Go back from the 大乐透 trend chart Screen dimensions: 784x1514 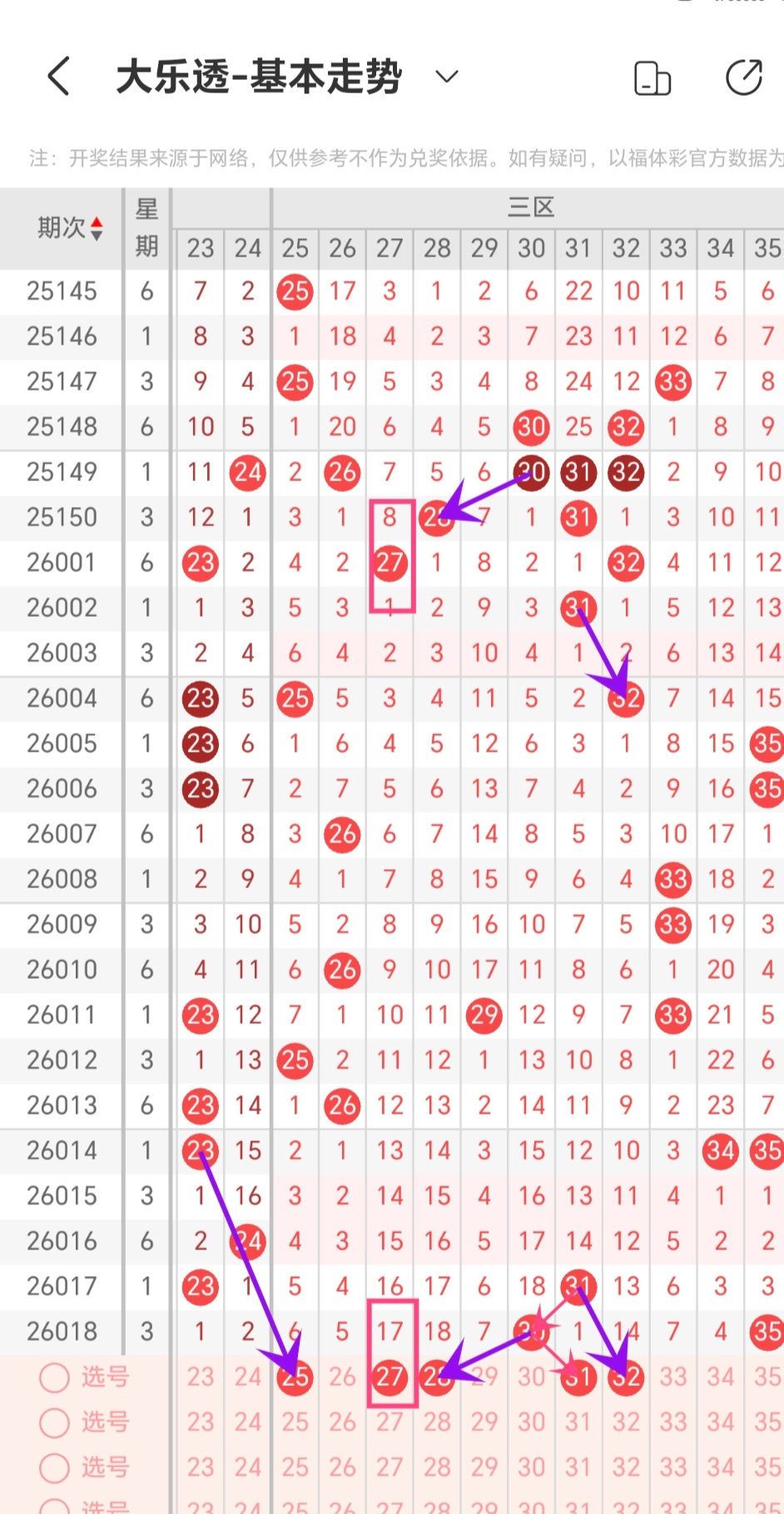coord(58,77)
